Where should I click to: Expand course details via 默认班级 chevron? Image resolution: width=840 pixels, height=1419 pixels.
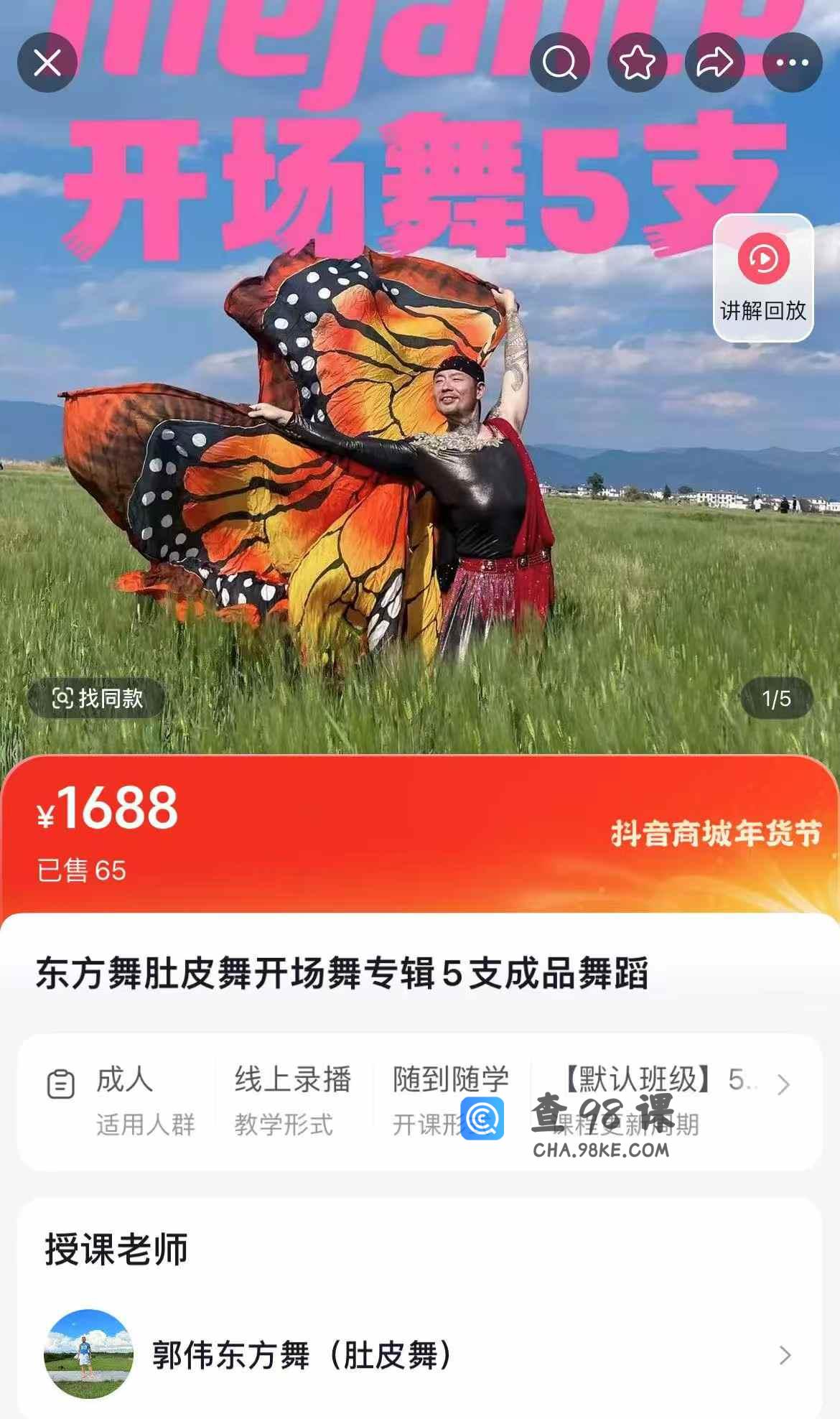click(783, 1084)
